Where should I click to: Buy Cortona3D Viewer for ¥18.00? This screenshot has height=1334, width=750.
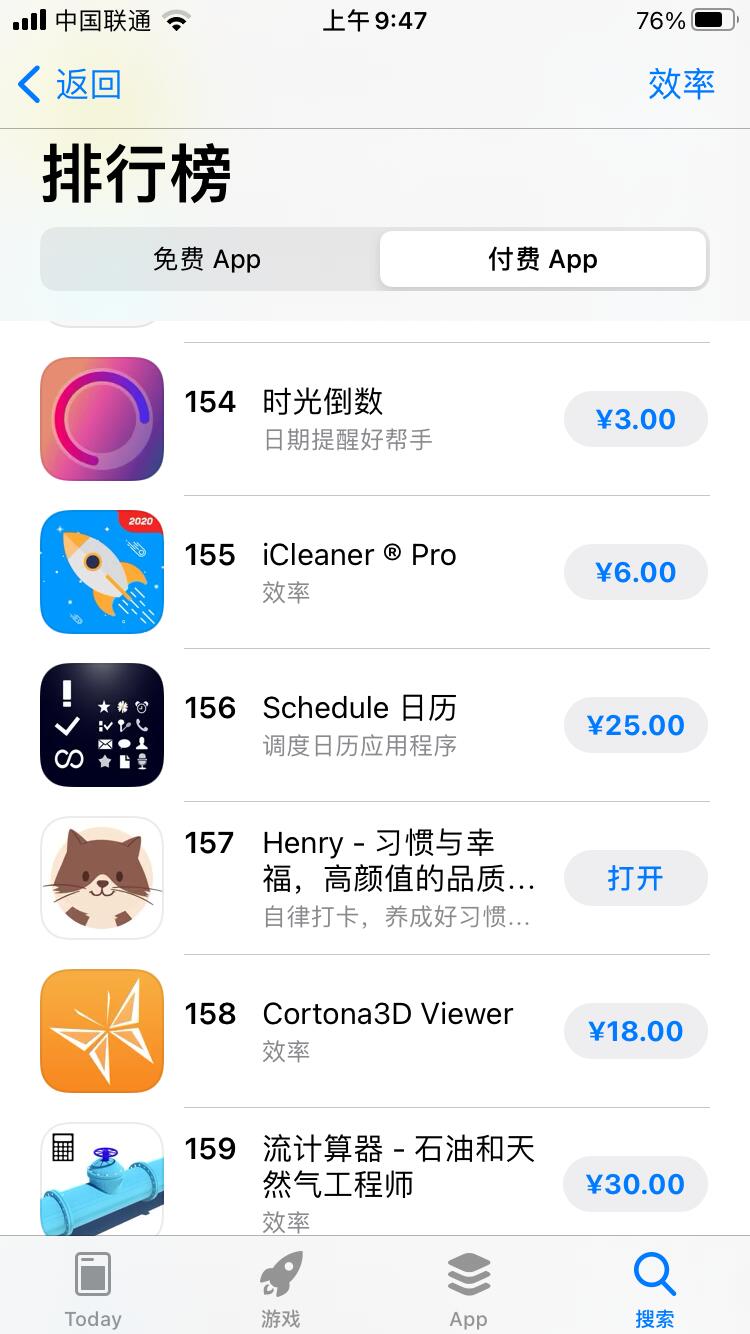click(x=636, y=1031)
